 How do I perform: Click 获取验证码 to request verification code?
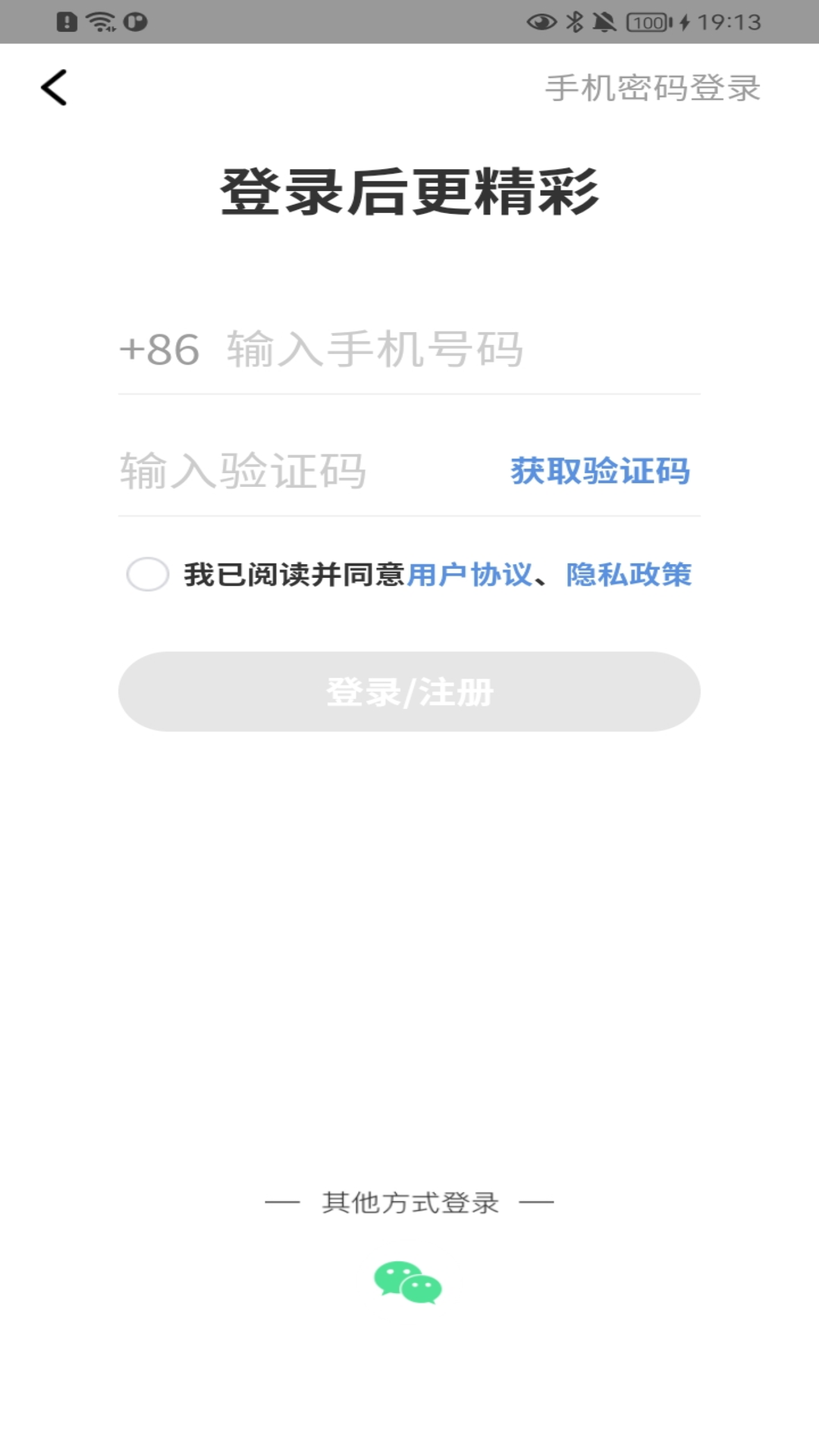click(x=601, y=472)
